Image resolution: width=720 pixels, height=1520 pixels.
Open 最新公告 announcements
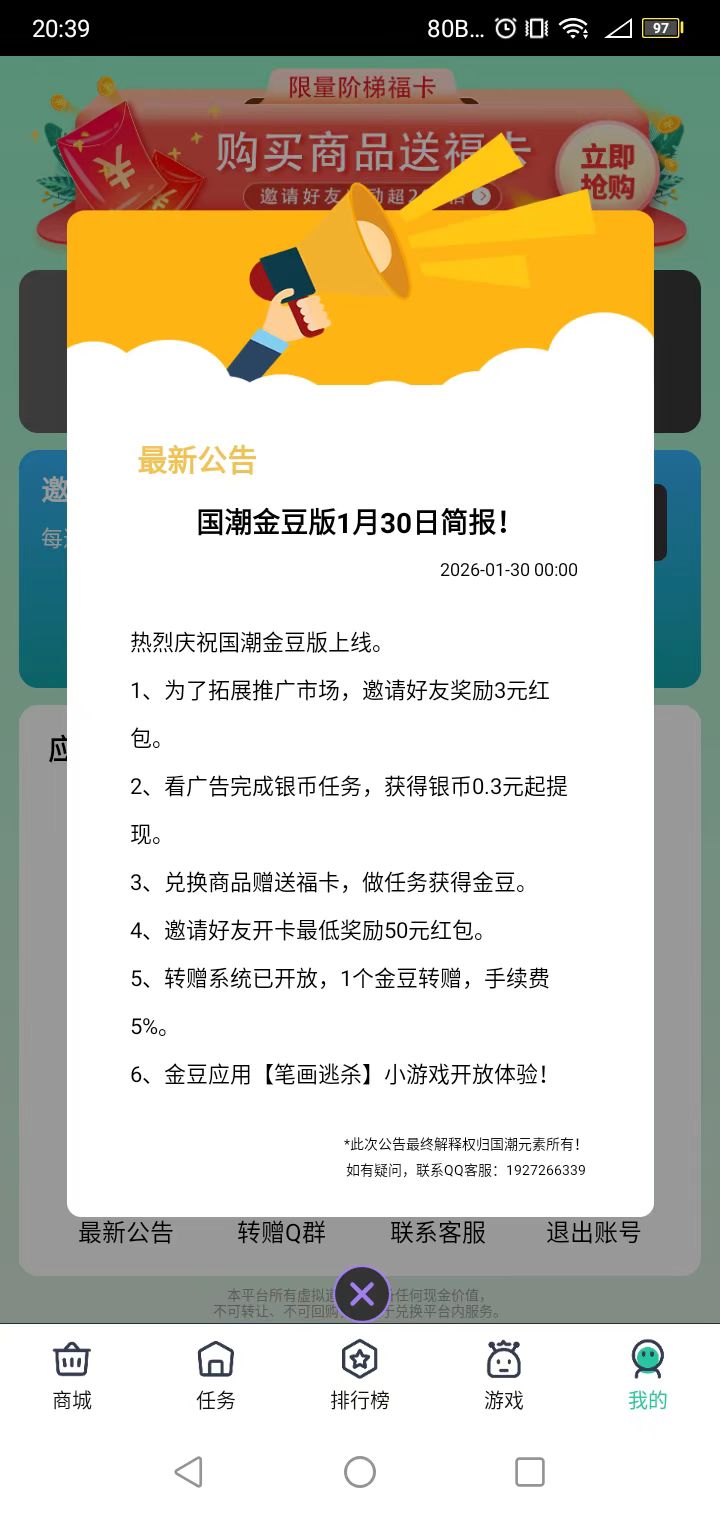(126, 1233)
